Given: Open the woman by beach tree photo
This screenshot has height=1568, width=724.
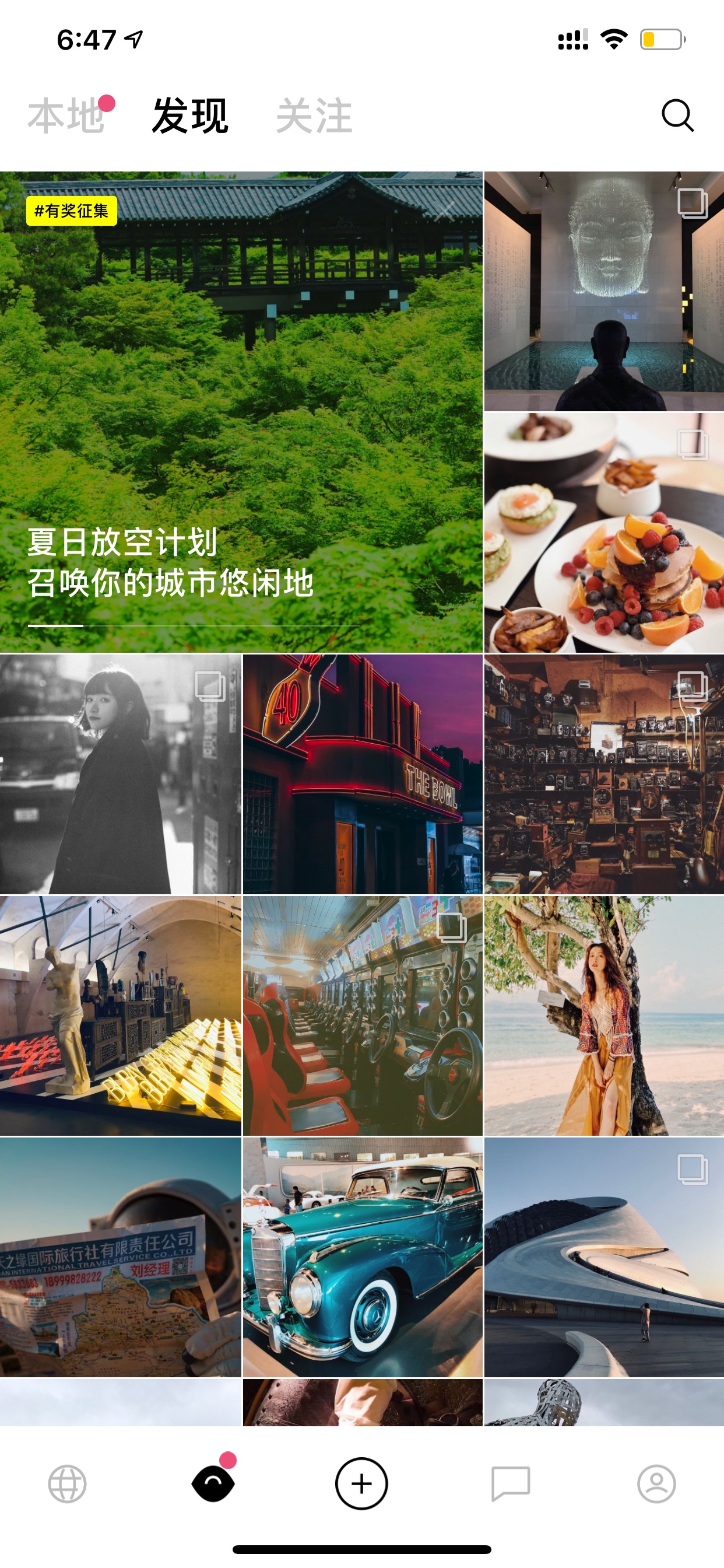Looking at the screenshot, I should coord(604,1016).
